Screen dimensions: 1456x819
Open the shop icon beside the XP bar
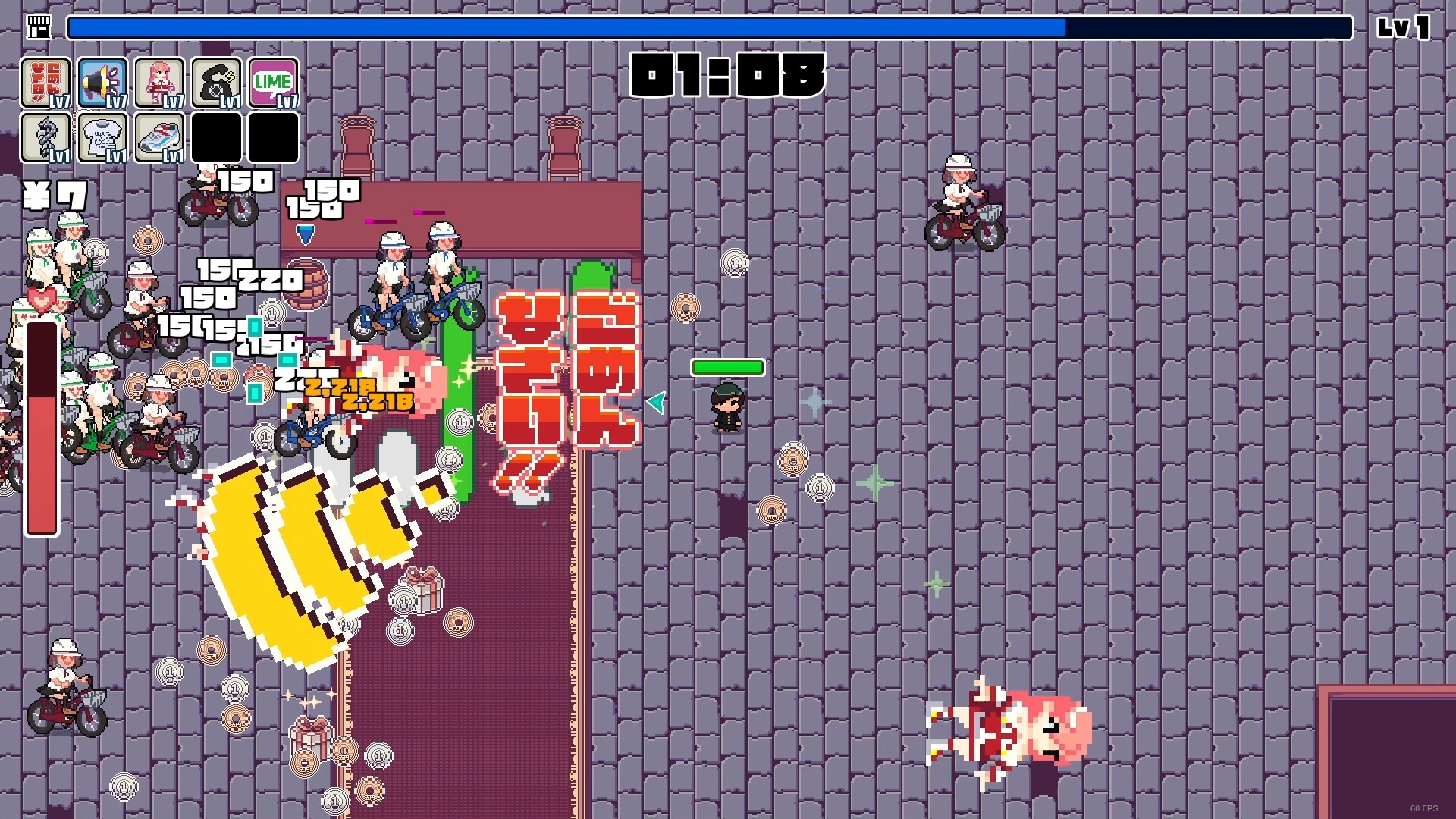39,27
